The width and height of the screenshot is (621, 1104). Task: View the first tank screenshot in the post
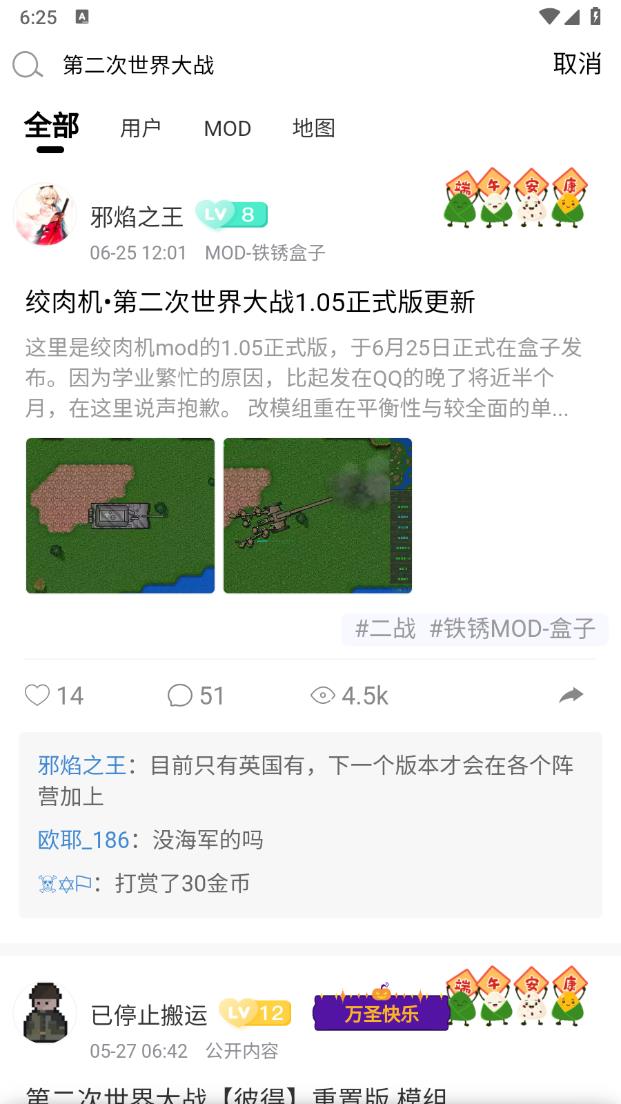(120, 515)
